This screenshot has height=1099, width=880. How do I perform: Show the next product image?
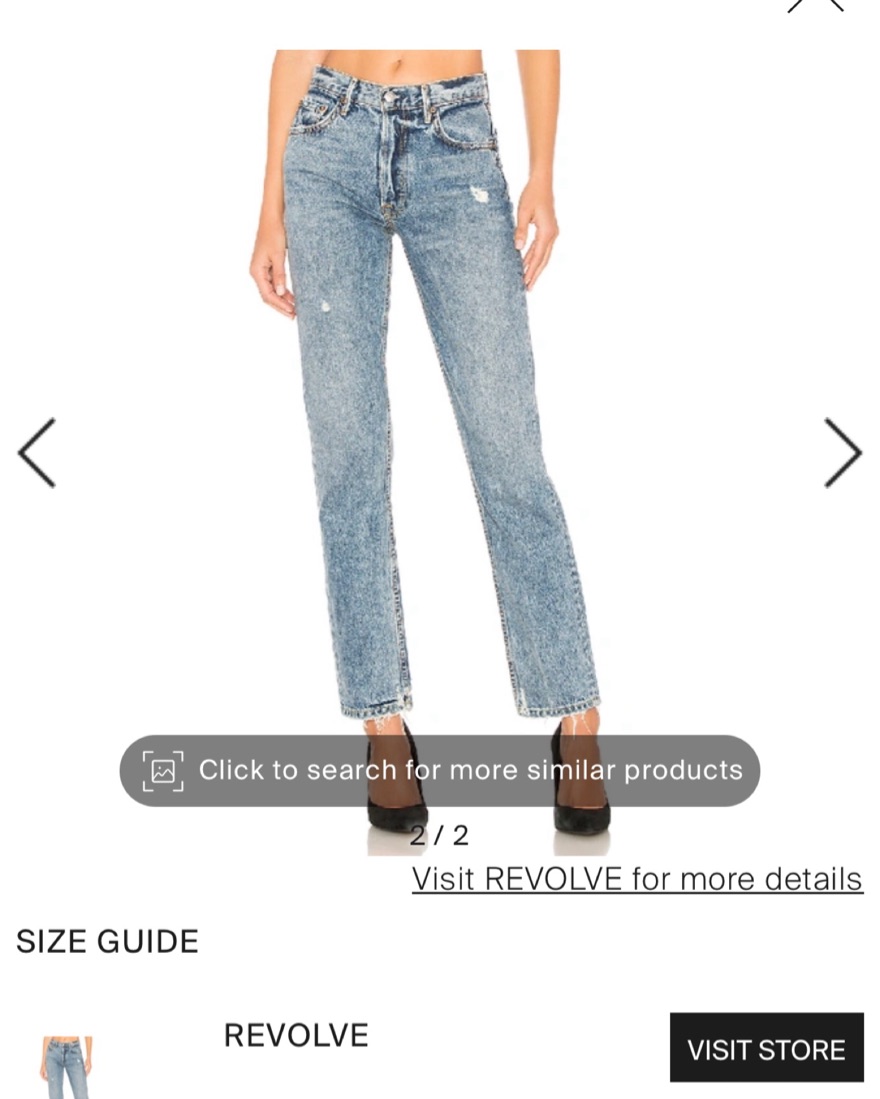coord(842,453)
